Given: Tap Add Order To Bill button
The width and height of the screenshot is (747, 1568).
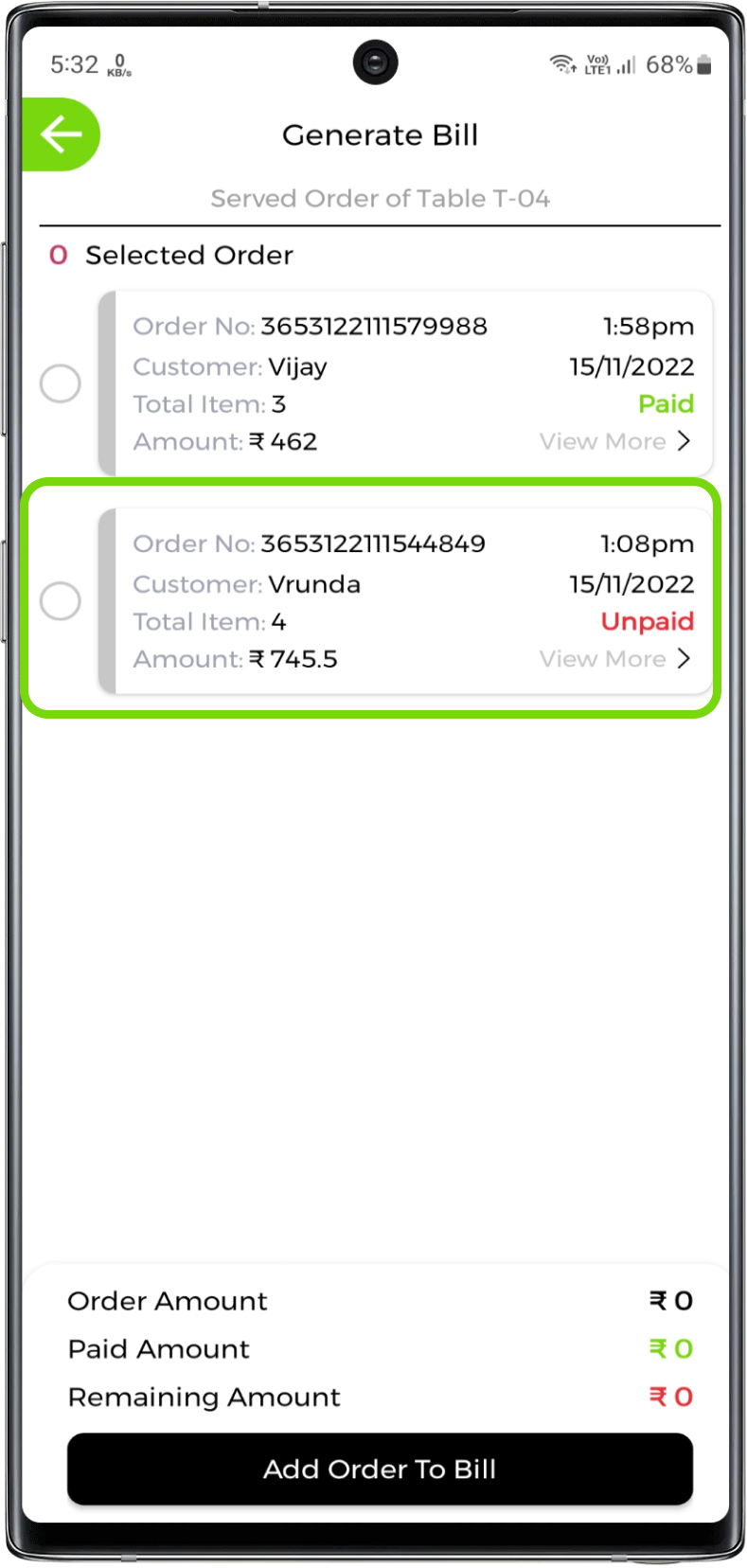Looking at the screenshot, I should 380,1469.
